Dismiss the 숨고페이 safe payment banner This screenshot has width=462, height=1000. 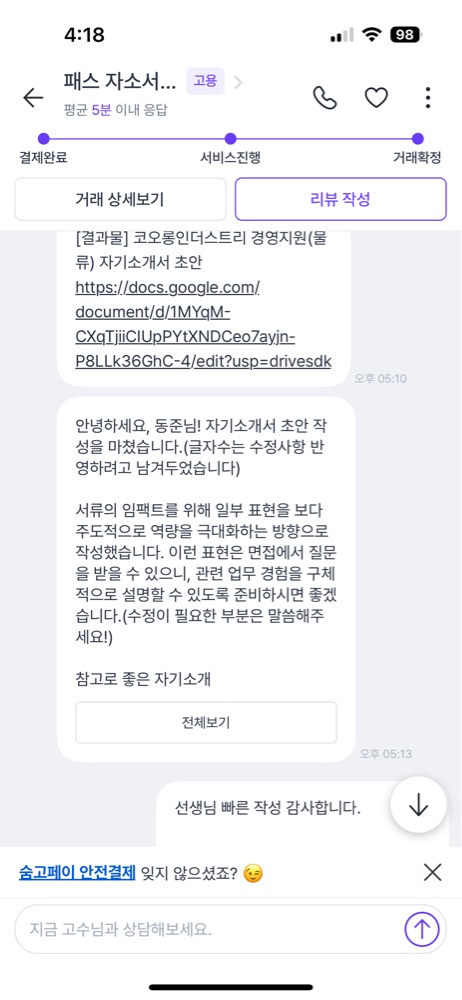click(433, 872)
